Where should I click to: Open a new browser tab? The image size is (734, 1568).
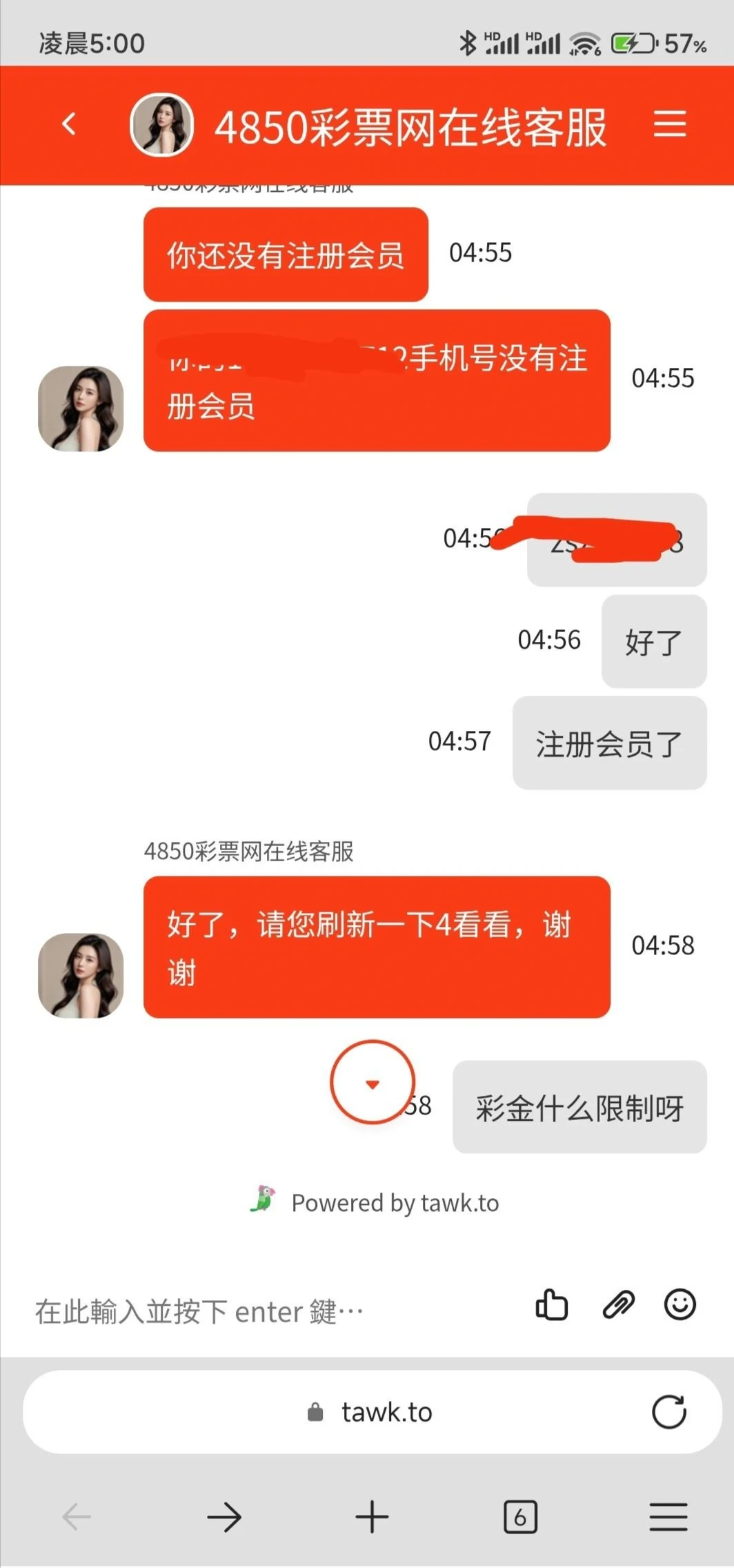[x=372, y=1517]
